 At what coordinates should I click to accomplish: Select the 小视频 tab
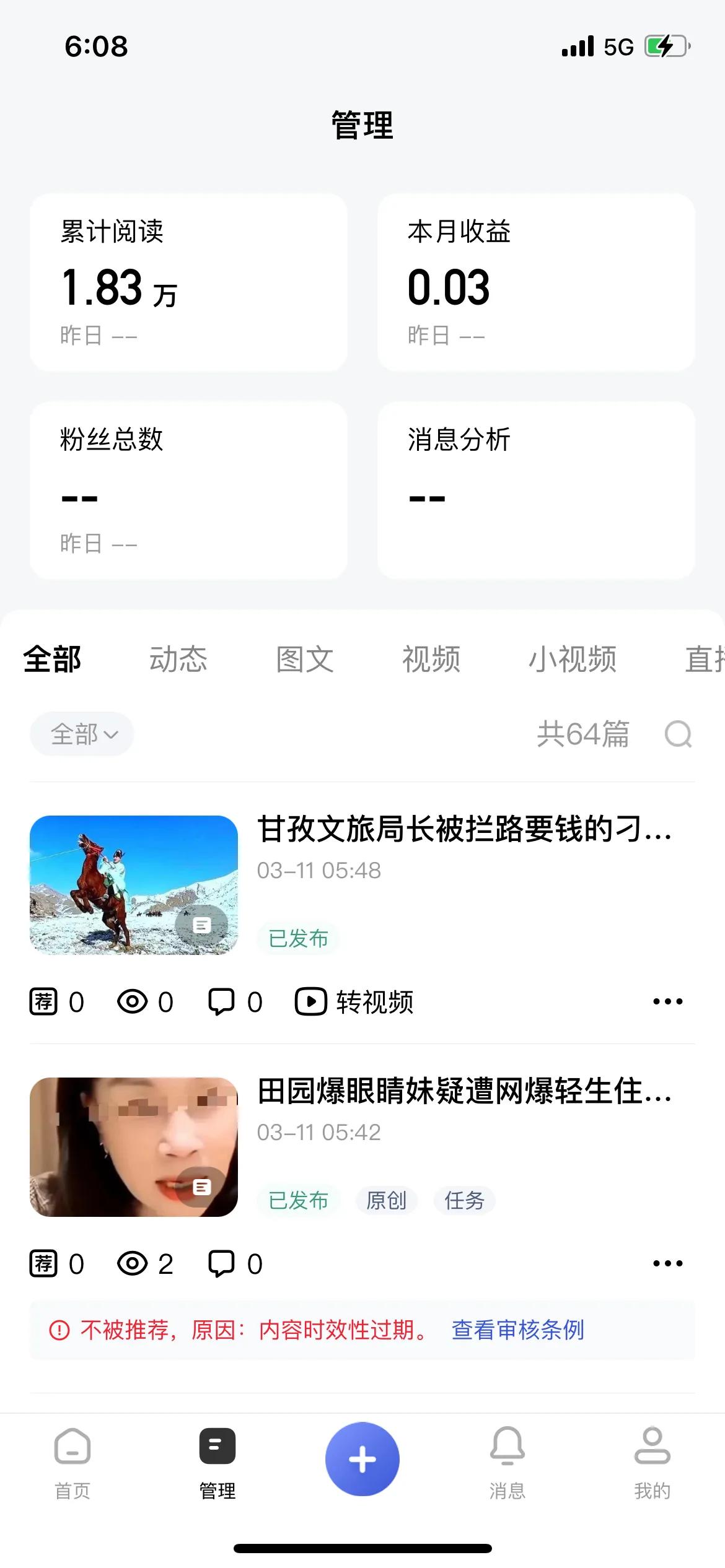pyautogui.click(x=574, y=659)
